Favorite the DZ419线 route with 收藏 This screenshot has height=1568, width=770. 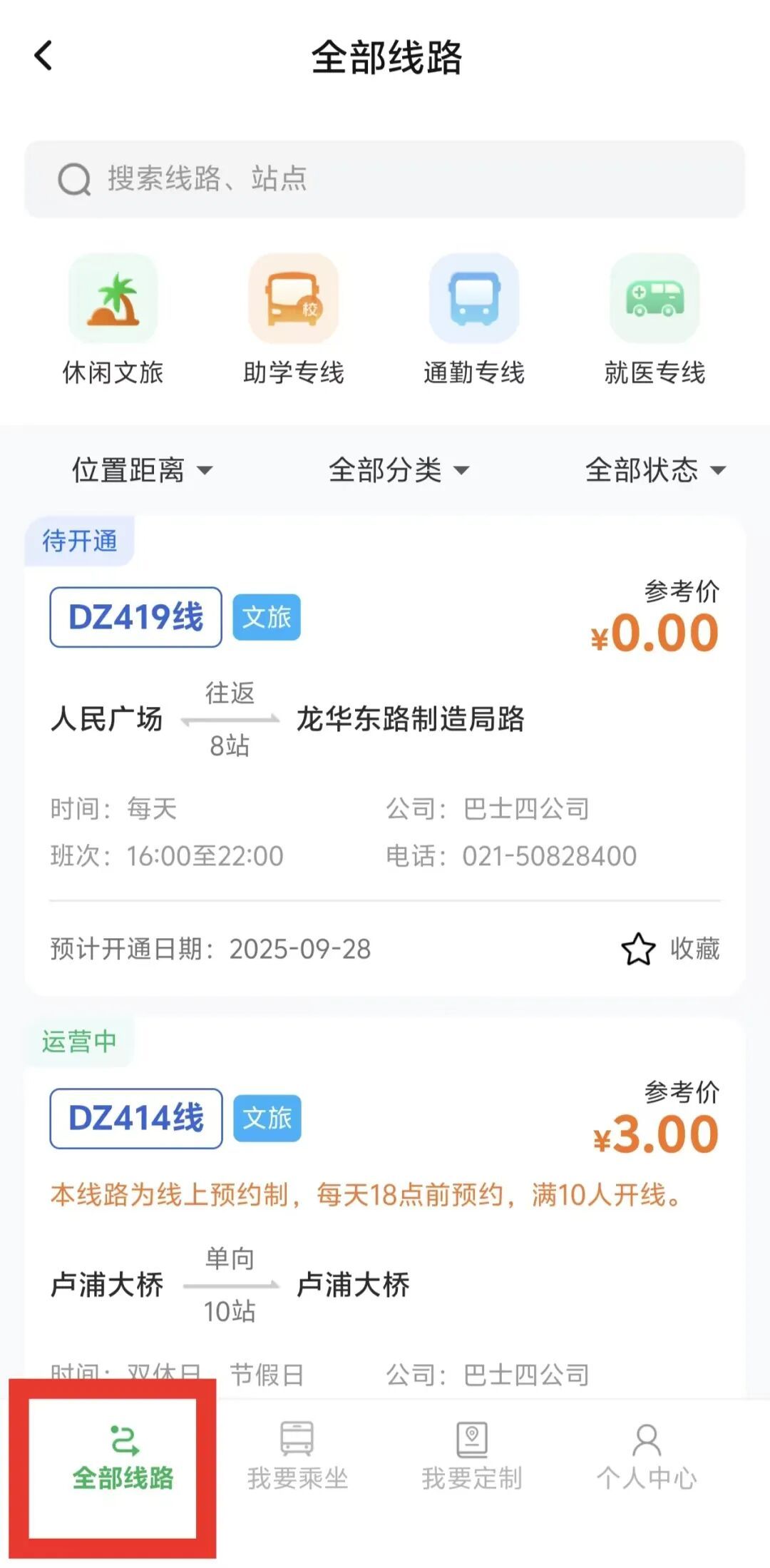pyautogui.click(x=670, y=949)
